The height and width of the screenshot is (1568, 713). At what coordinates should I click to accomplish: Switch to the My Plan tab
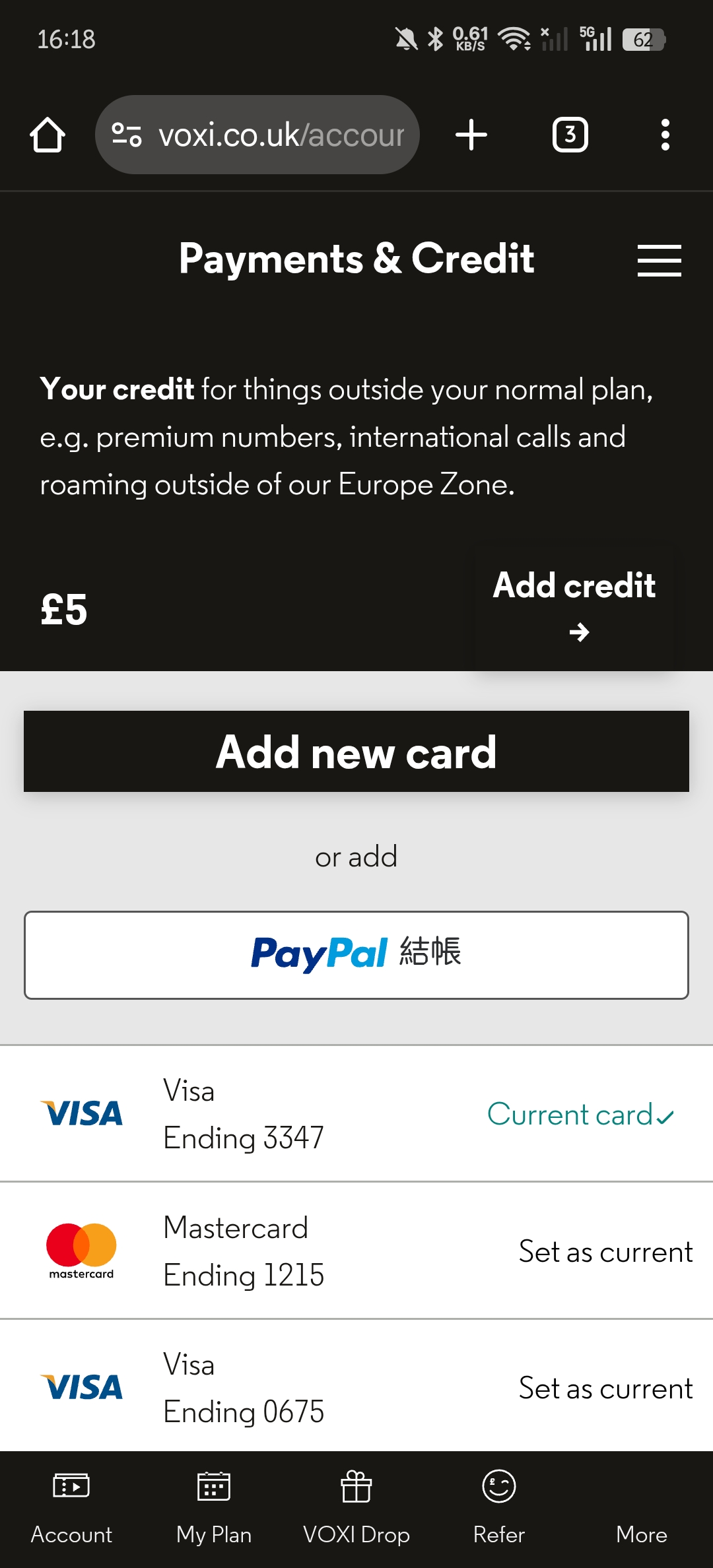click(214, 1509)
